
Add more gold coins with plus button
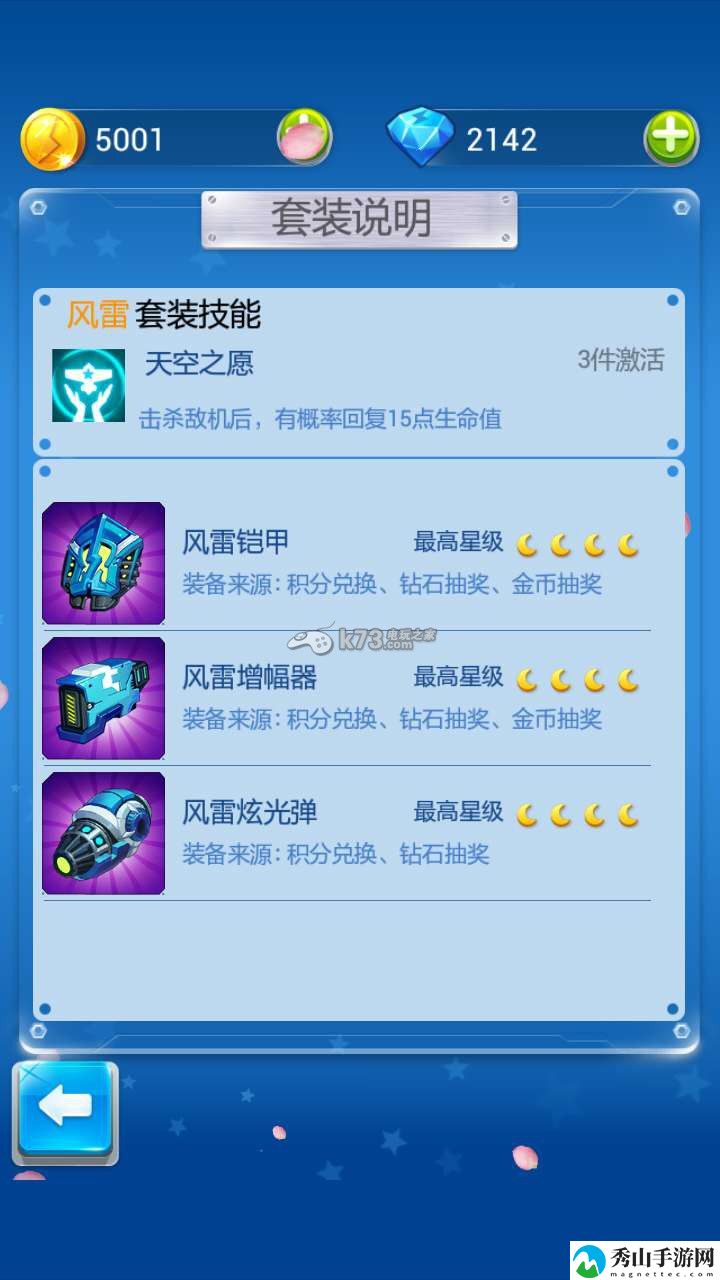pyautogui.click(x=303, y=138)
